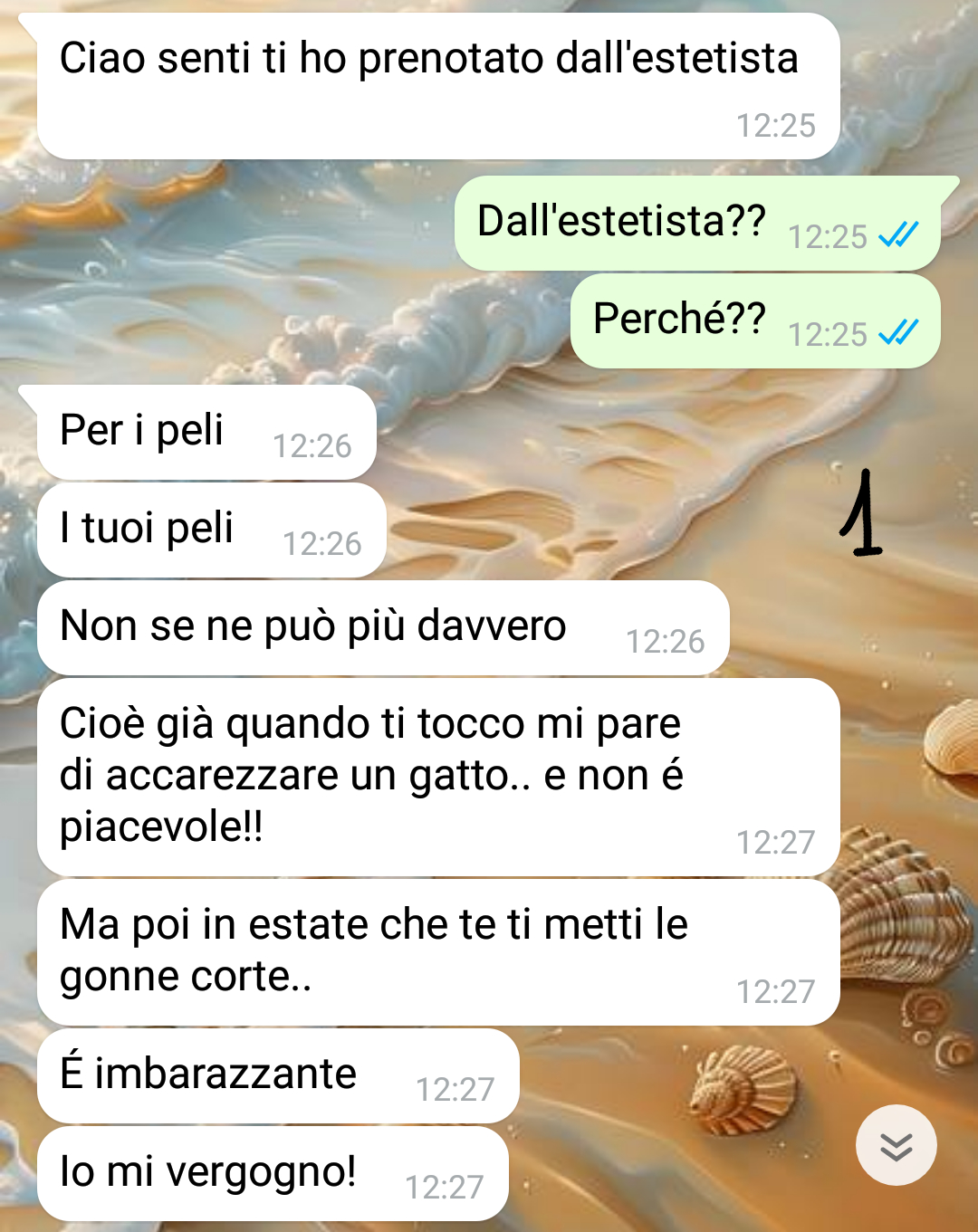Jump to the latest messages with the double-chevron button

pyautogui.click(x=896, y=1145)
